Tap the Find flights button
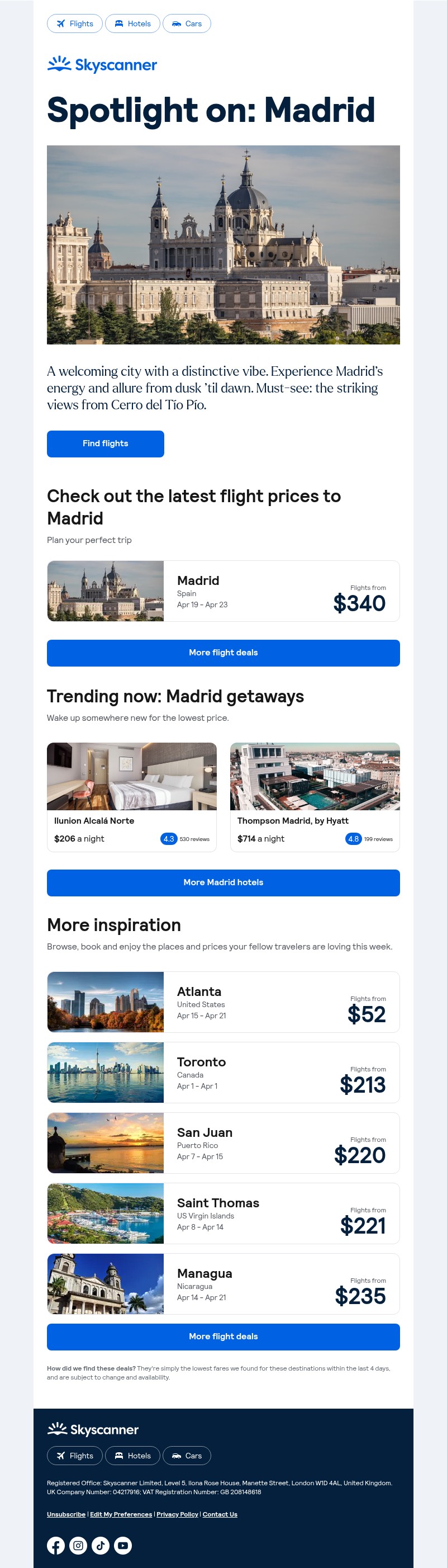Screen dimensions: 447x1568 tap(105, 444)
